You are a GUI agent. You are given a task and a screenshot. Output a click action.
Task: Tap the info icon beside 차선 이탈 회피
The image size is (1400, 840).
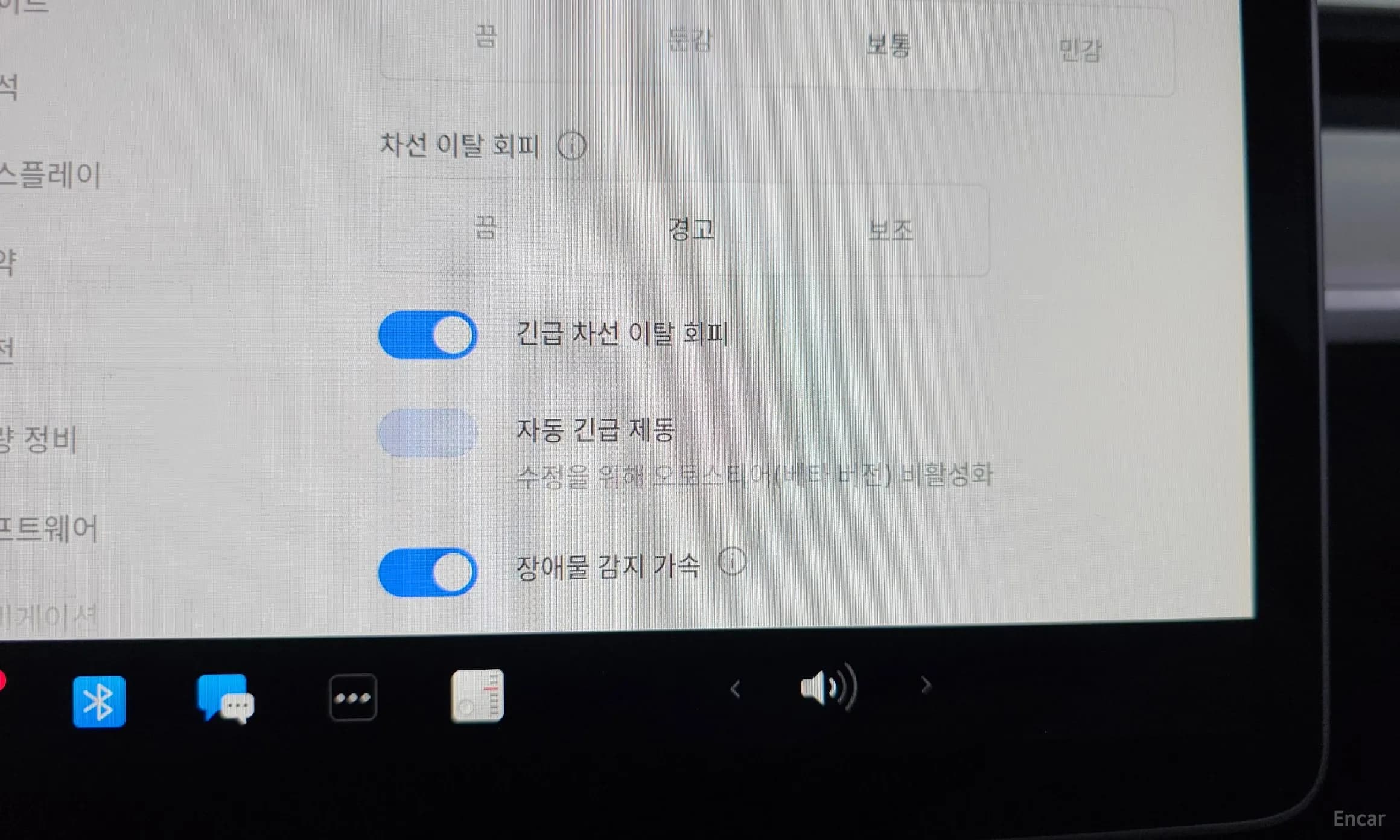coord(571,146)
